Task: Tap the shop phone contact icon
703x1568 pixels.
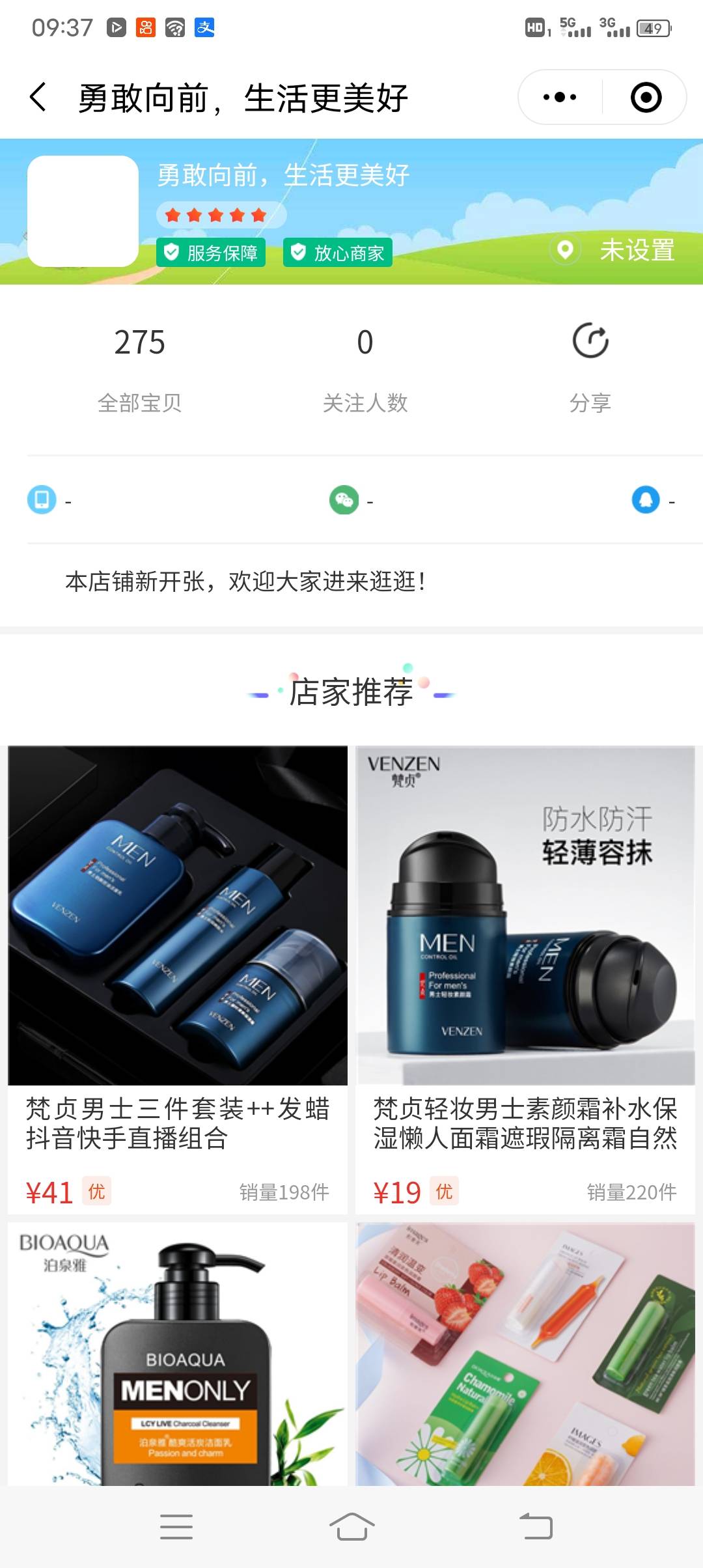Action: coord(42,500)
